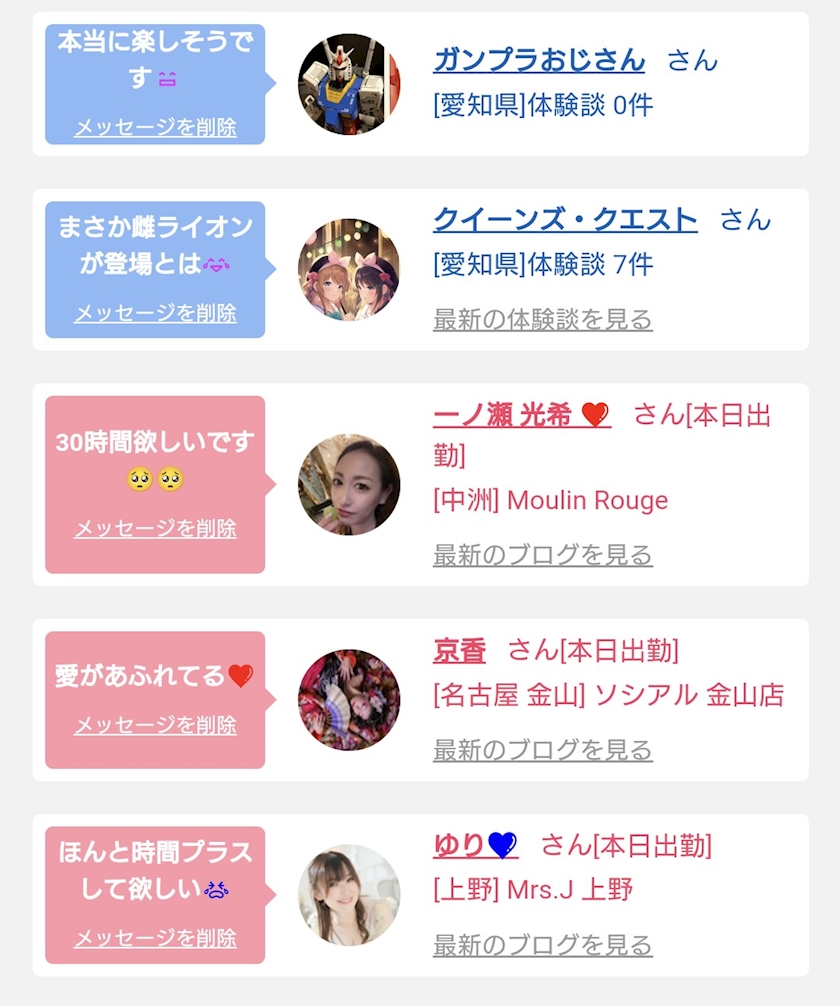Image resolution: width=840 pixels, height=1006 pixels.
Task: View クイーンズ・クエスト's latest 体験談
Action: pos(543,319)
